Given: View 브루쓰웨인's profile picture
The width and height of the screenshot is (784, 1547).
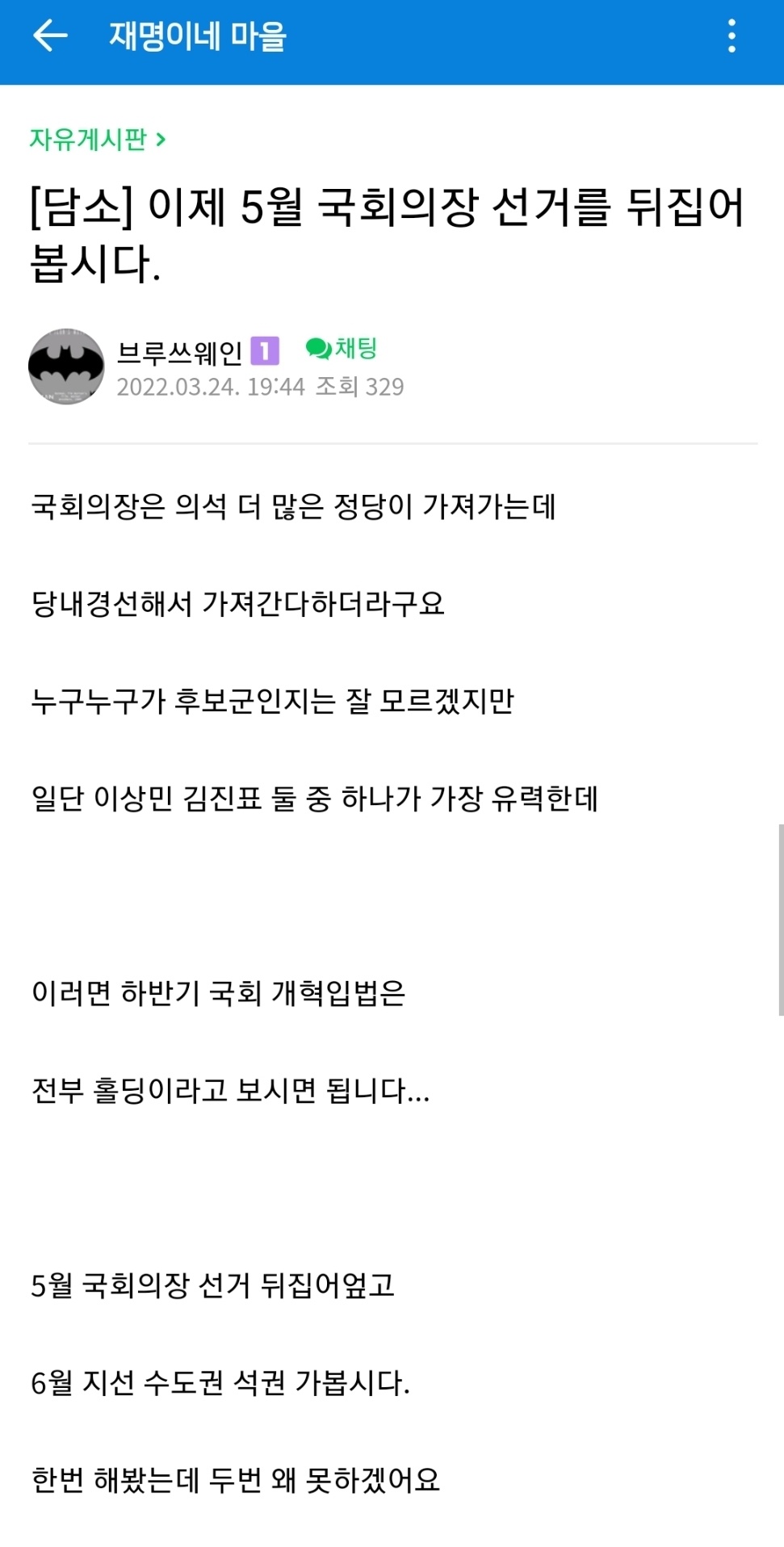Looking at the screenshot, I should [66, 366].
